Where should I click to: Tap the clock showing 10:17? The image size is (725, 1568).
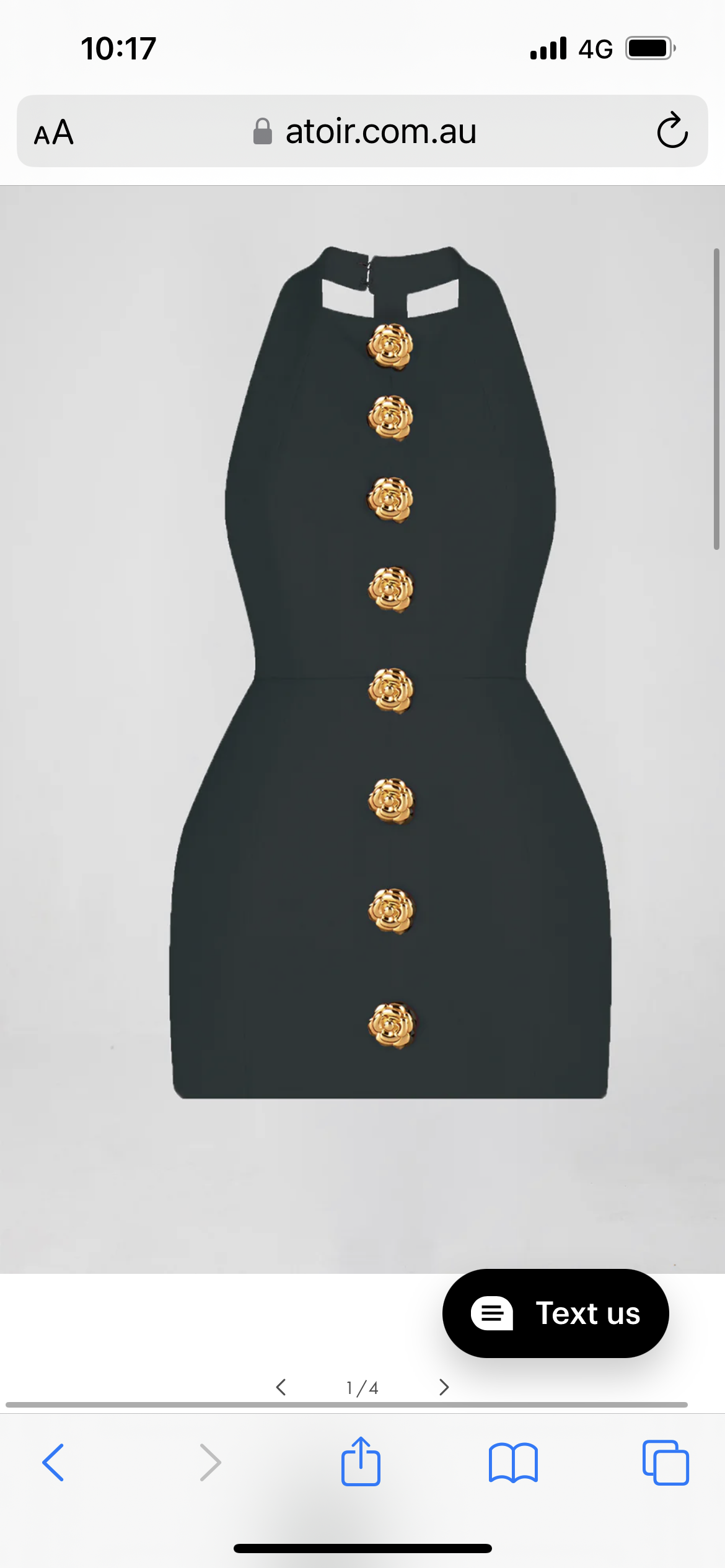tap(117, 48)
